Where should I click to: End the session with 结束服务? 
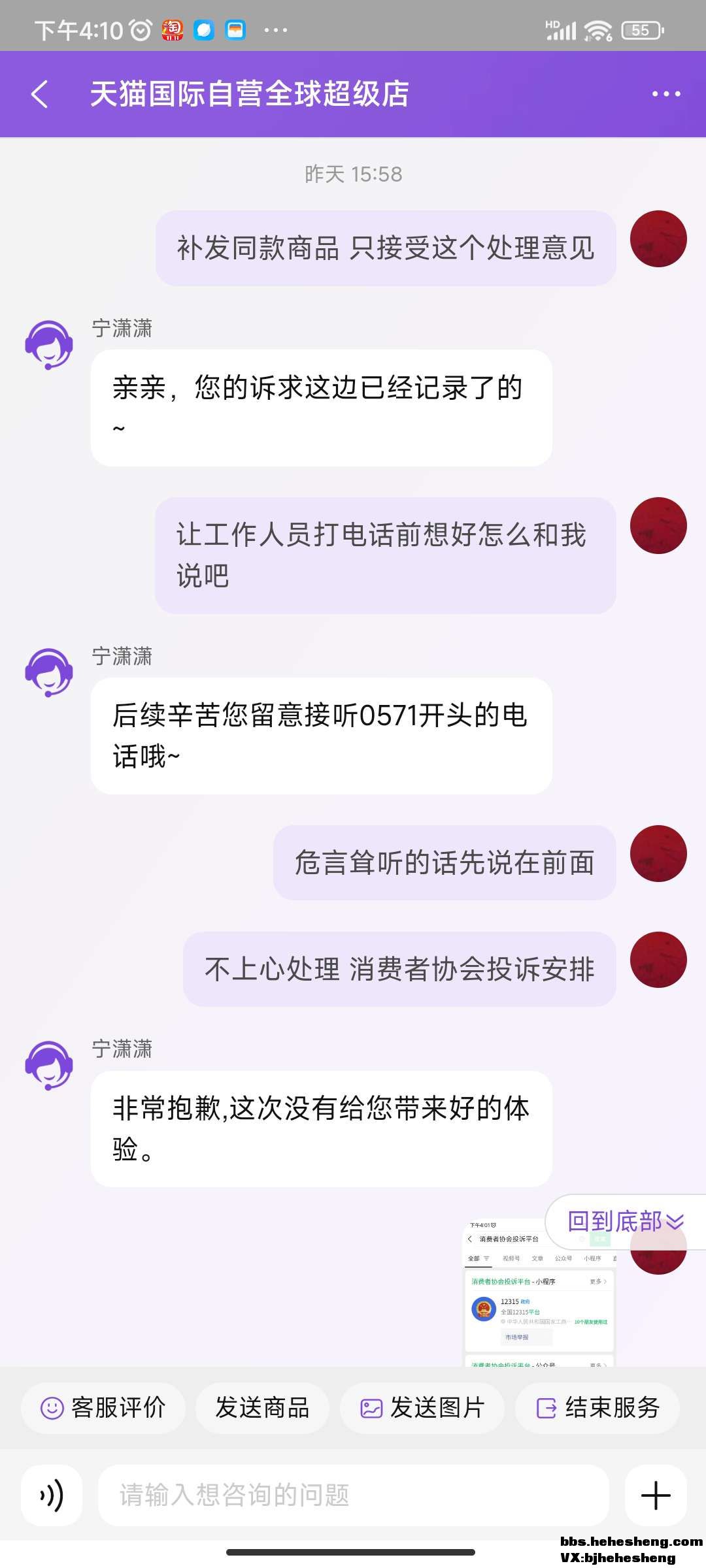click(597, 1408)
